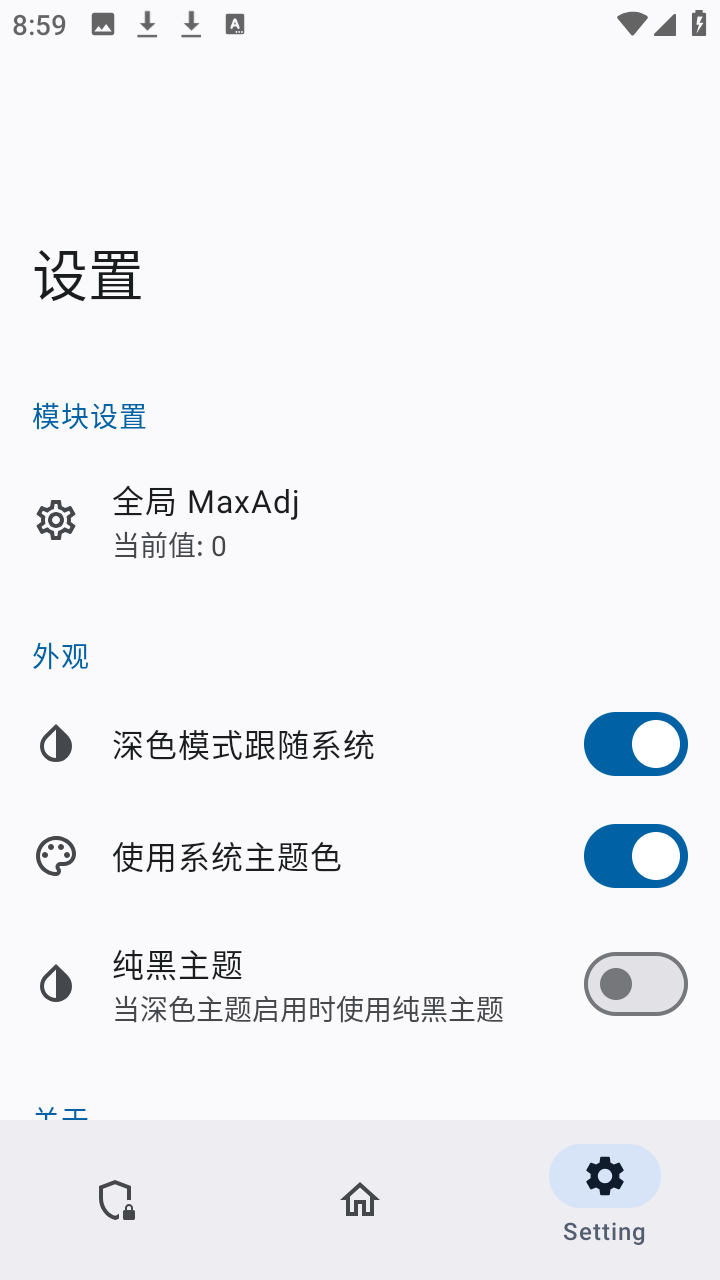
Task: Disable 深色模式跟随系统 switch
Action: pos(636,744)
